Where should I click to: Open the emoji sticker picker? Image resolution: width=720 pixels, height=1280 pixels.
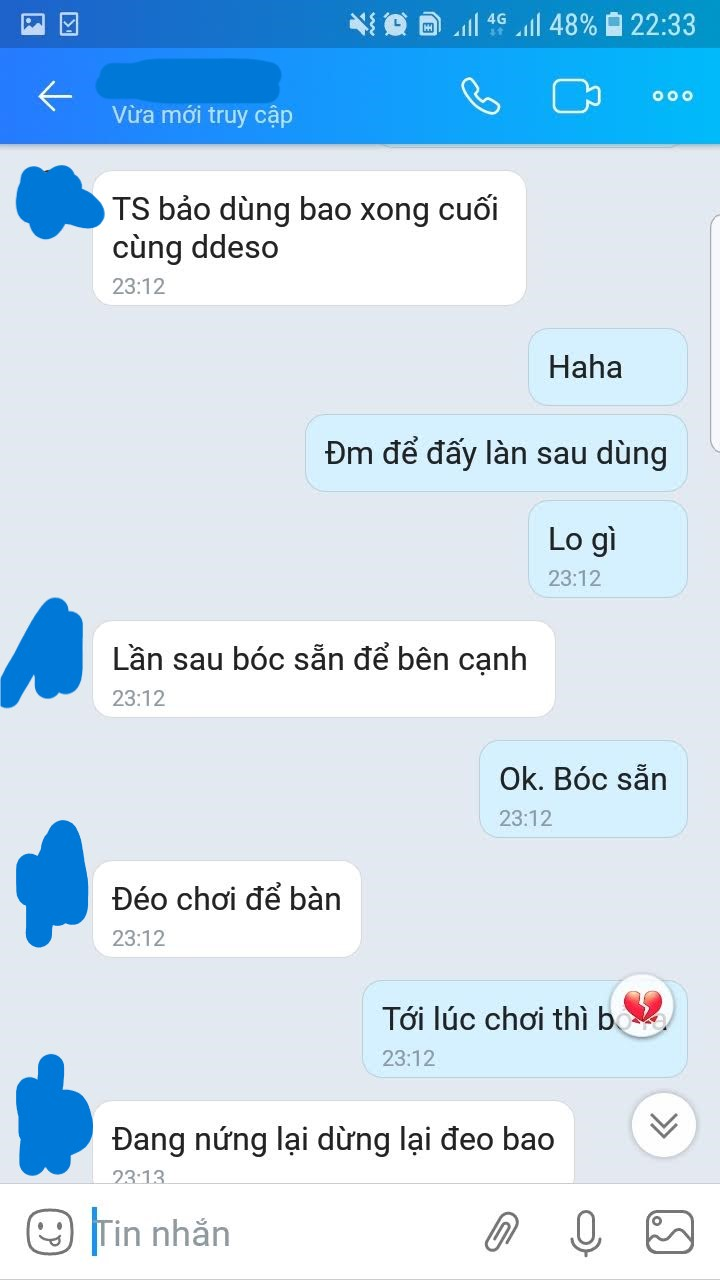pos(49,1232)
